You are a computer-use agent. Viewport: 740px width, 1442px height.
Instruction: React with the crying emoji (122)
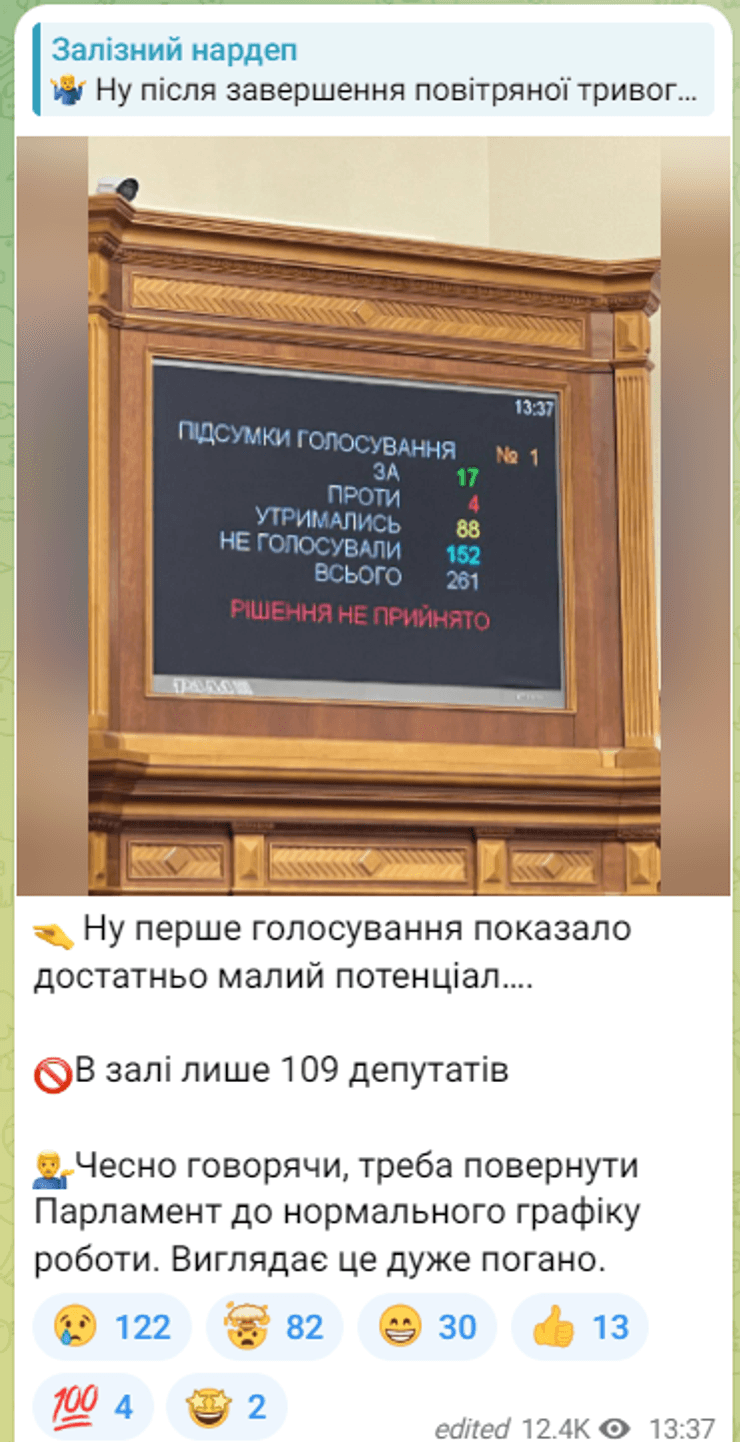111,1327
